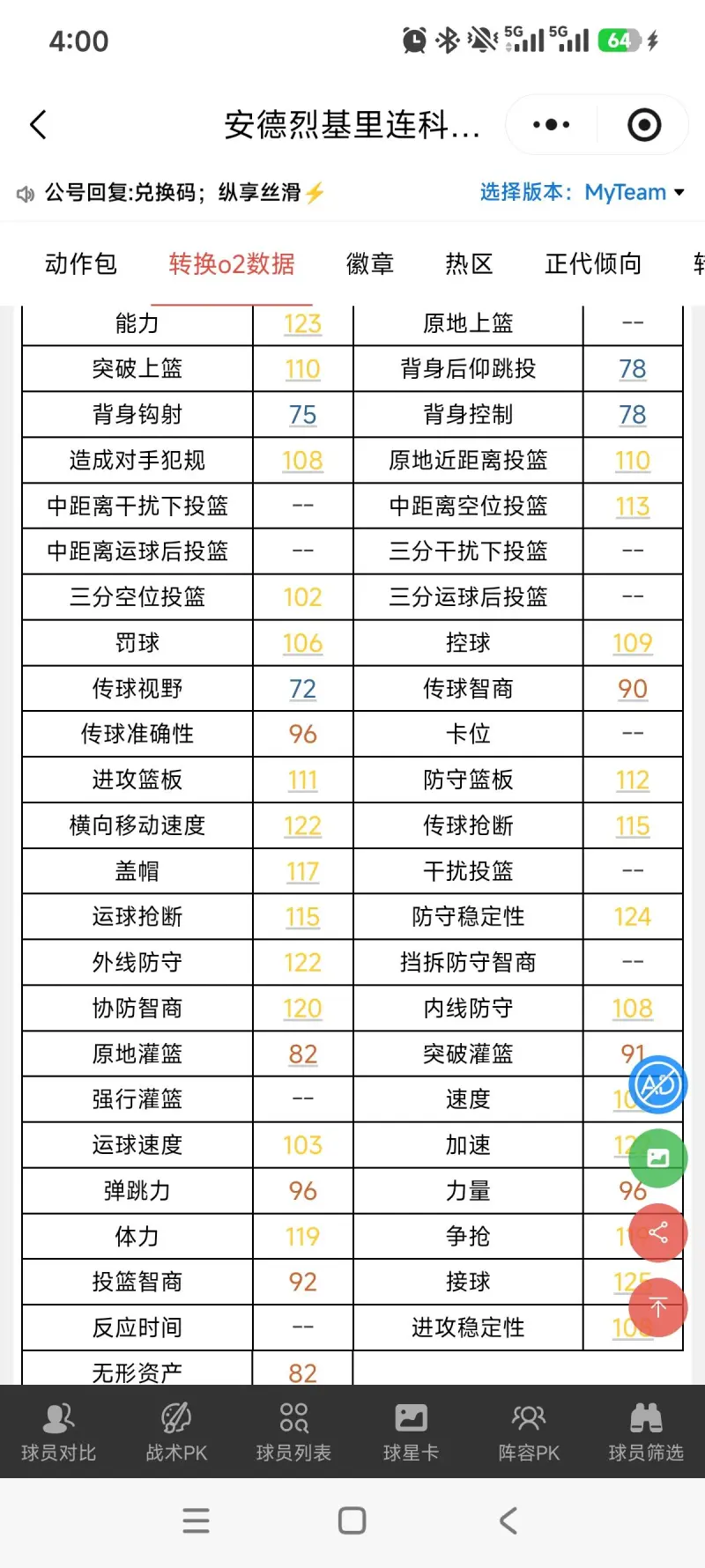705x1568 pixels.
Task: Switch to the 热区 hot zones tab
Action: pyautogui.click(x=469, y=264)
